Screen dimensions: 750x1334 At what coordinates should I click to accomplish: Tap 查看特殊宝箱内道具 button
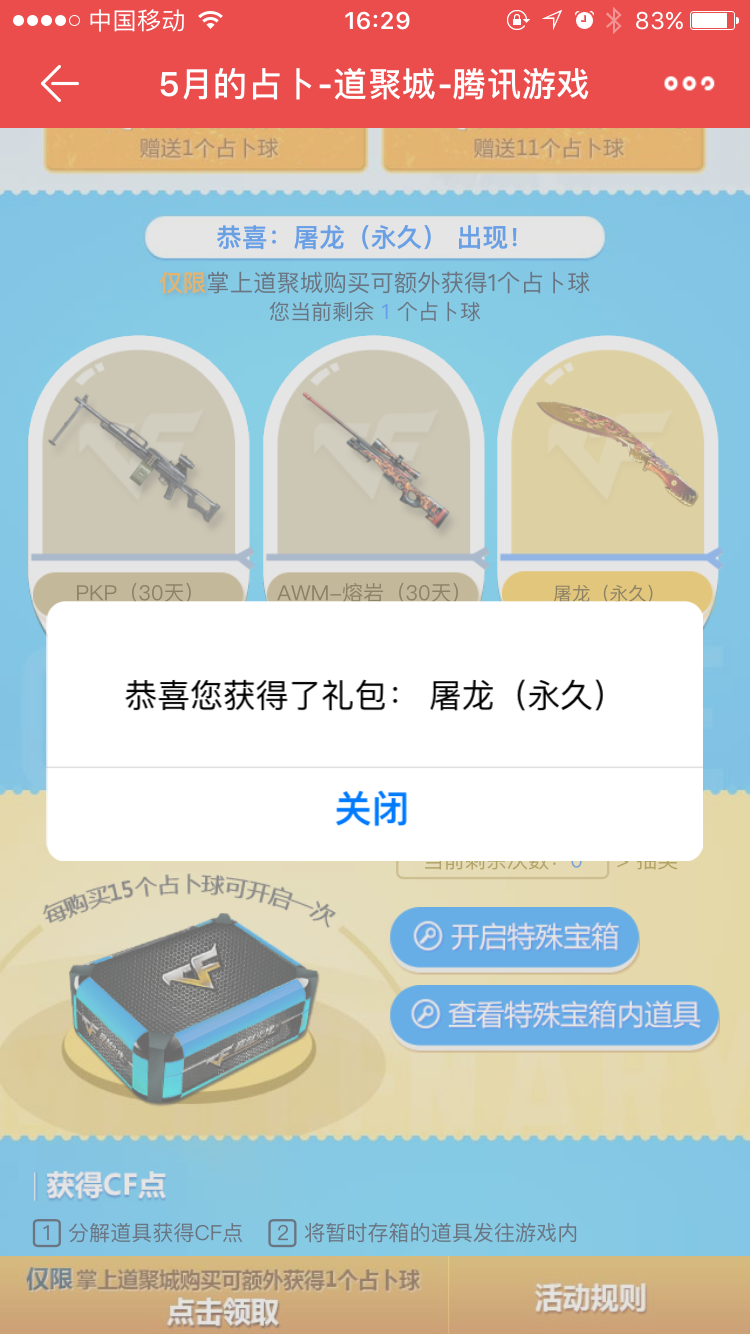pos(554,1015)
